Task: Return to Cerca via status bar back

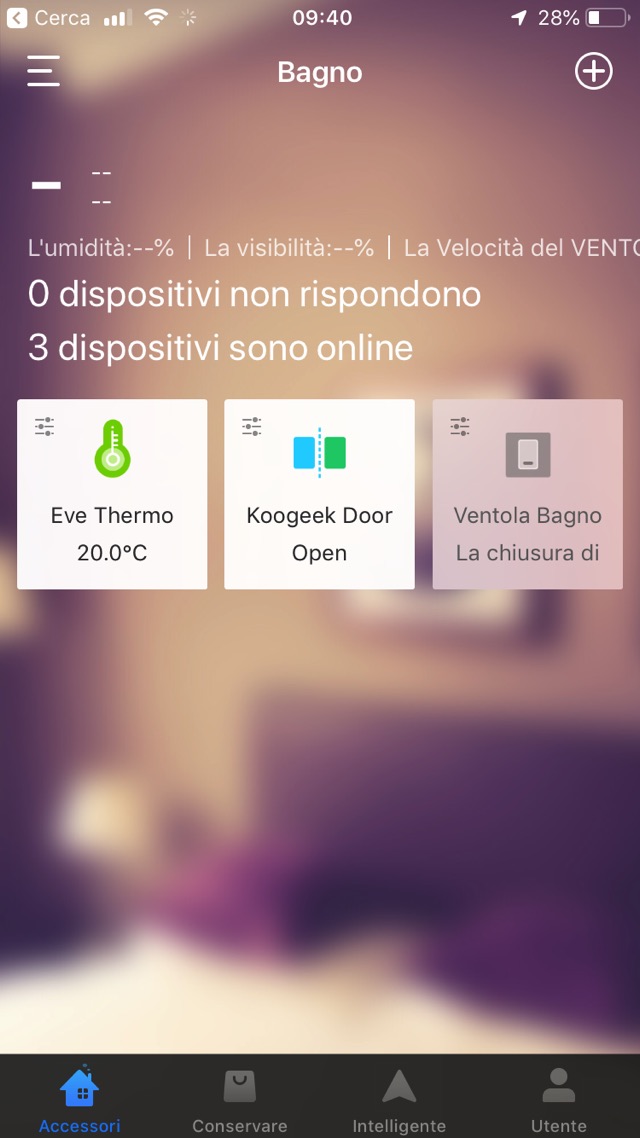Action: (x=48, y=18)
